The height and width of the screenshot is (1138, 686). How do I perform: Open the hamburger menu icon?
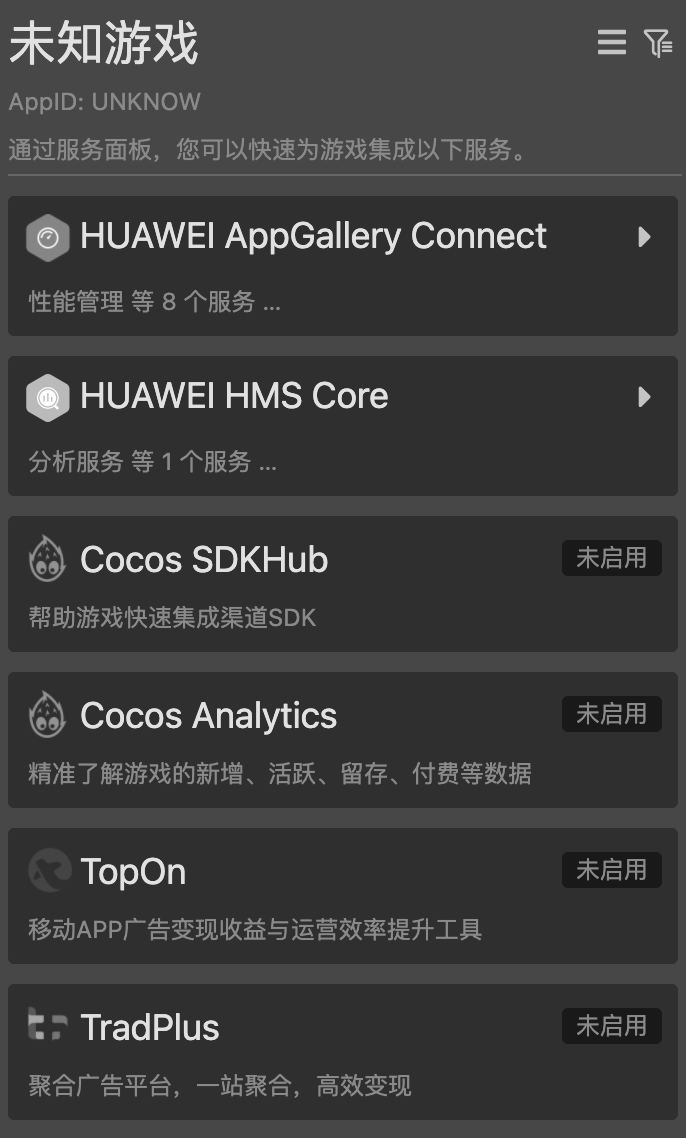[612, 43]
